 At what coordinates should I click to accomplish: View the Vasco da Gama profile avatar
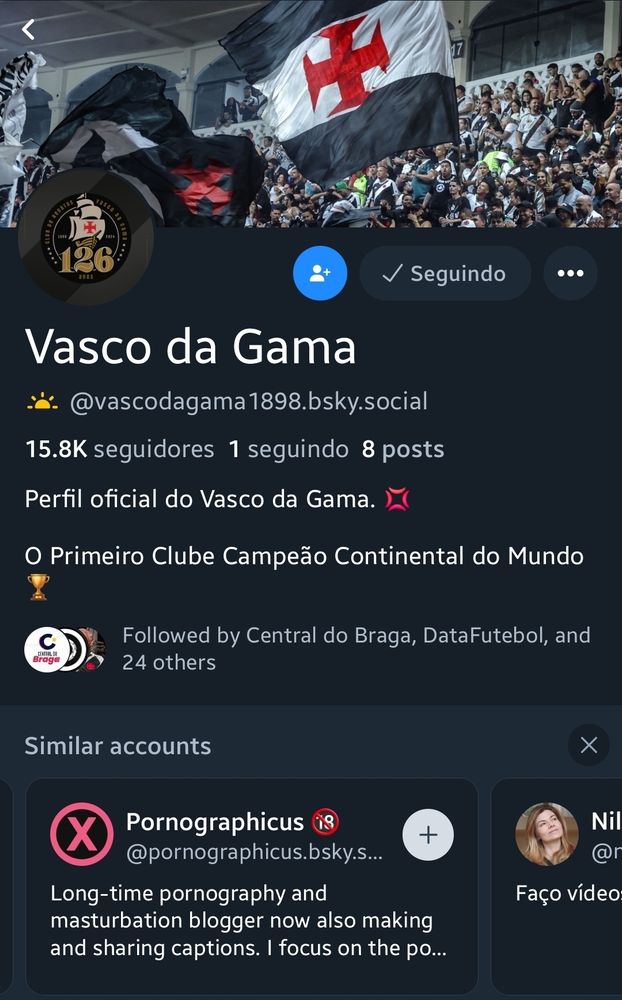86,238
